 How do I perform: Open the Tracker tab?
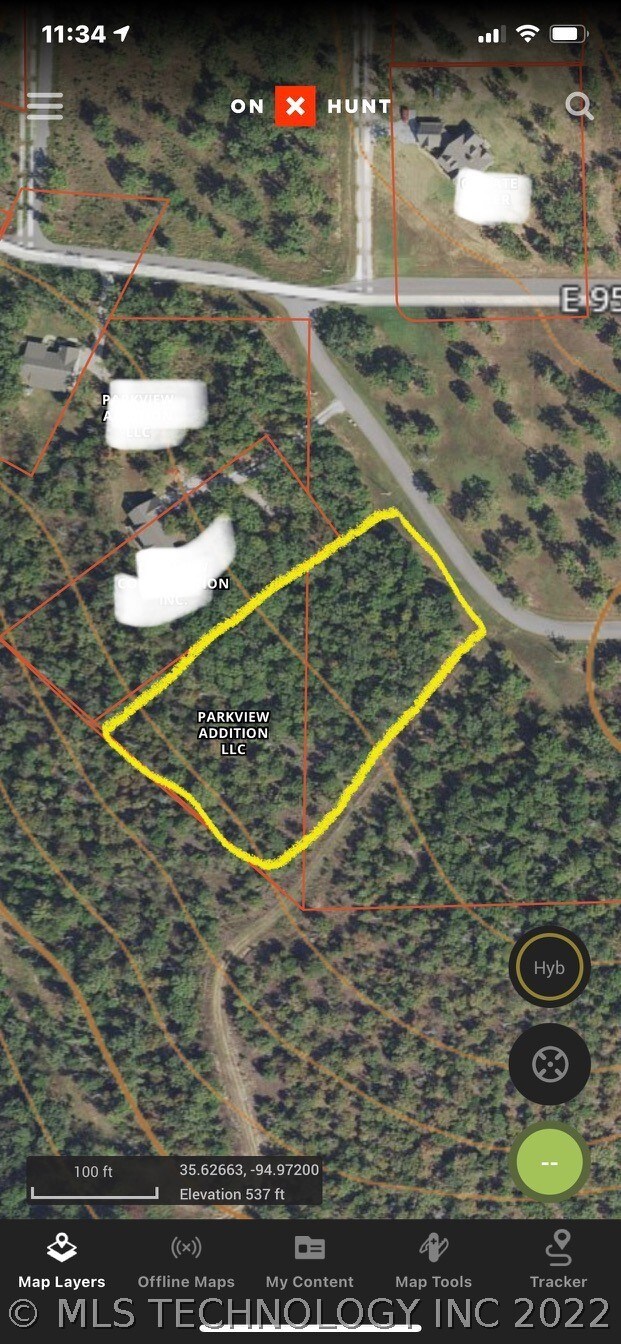[558, 1262]
